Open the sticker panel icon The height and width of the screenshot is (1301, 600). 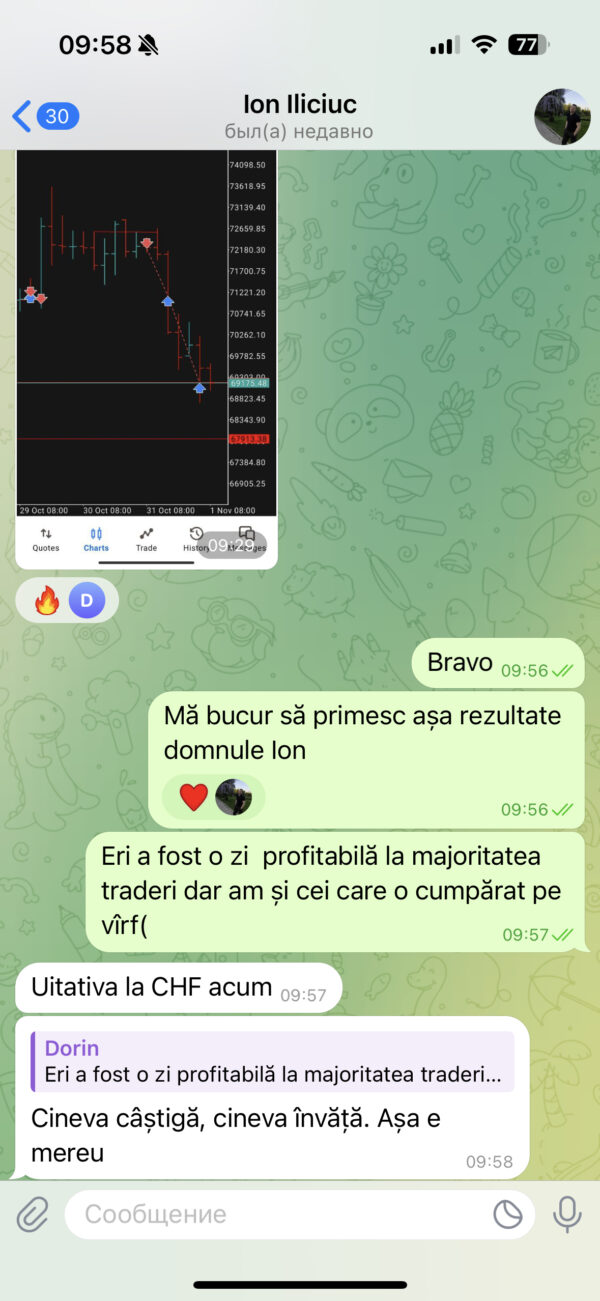pyautogui.click(x=508, y=1214)
